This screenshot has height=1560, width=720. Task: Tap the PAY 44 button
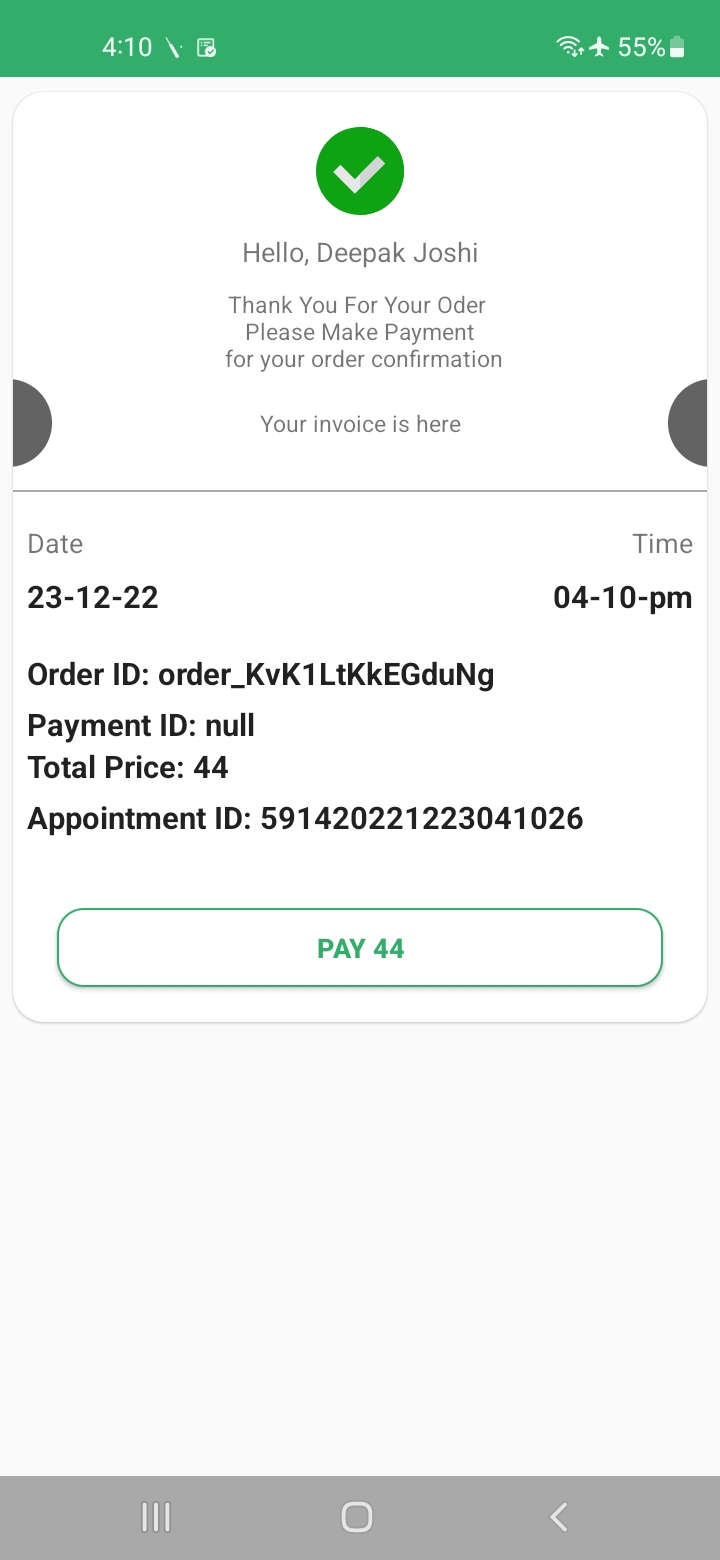tap(360, 947)
